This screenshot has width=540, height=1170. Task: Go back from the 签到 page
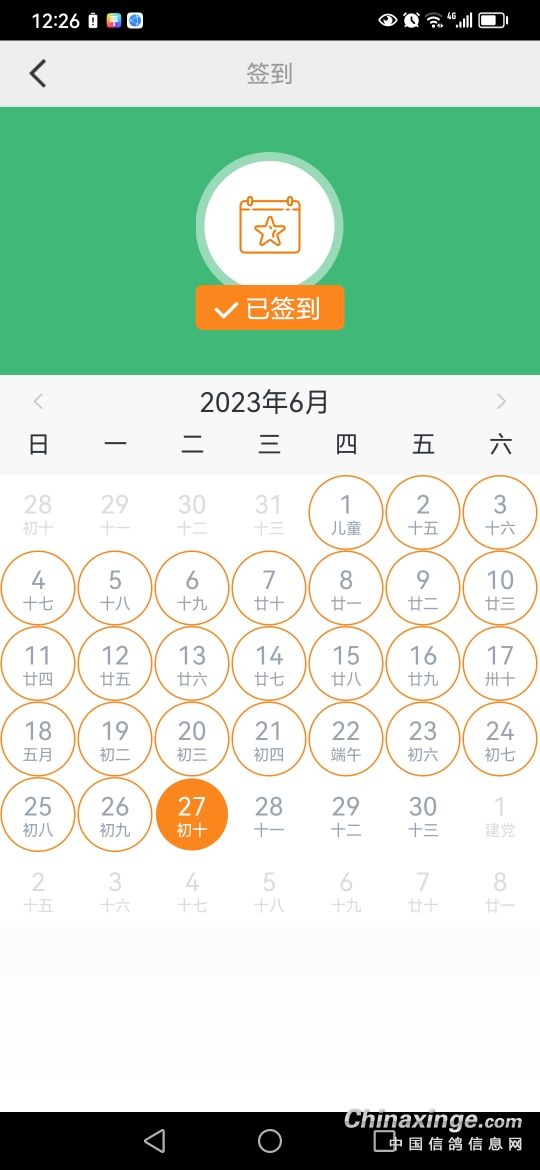(37, 73)
